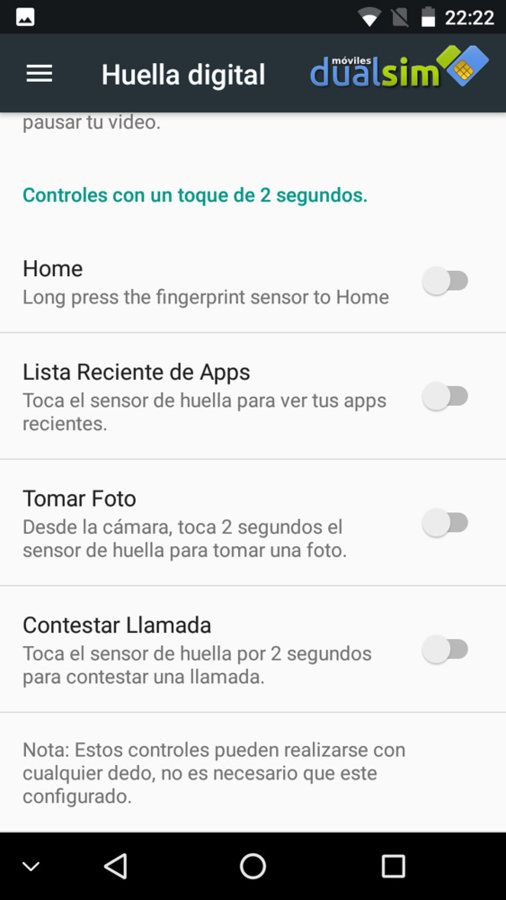Tap the system back button
The width and height of the screenshot is (506, 900).
[116, 866]
